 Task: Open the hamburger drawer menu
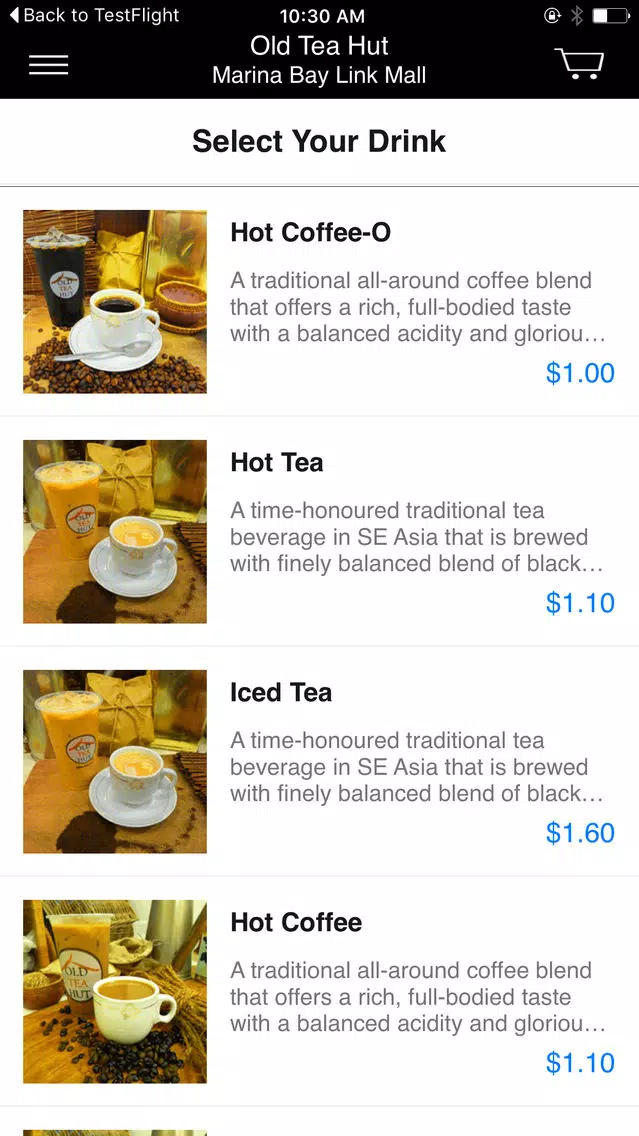point(48,65)
